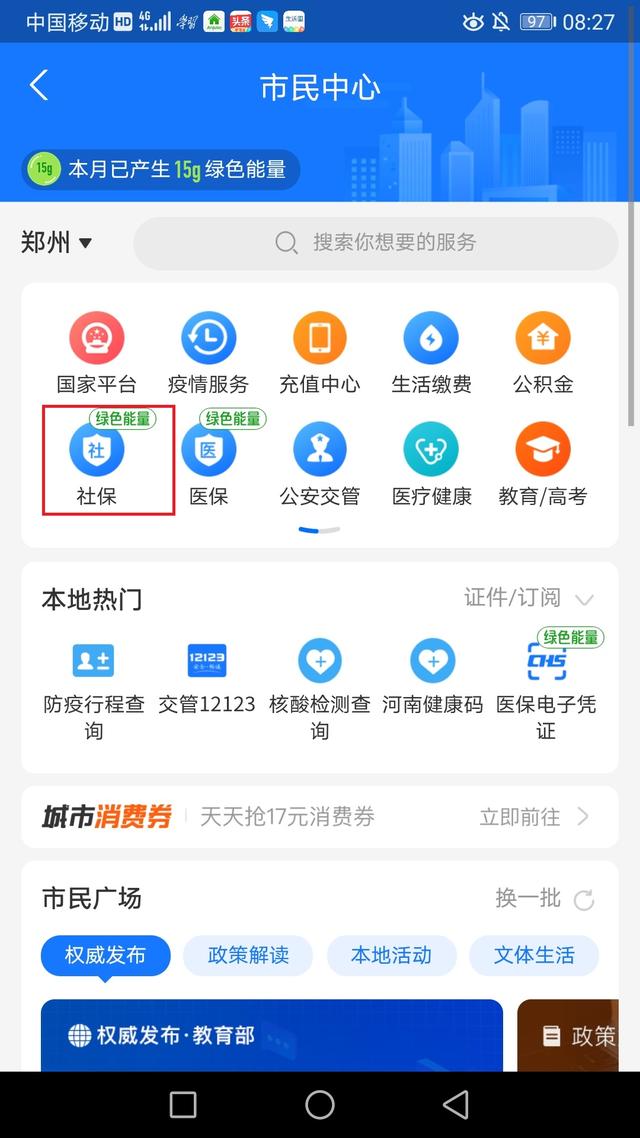Screen dimensions: 640x1138
Task: Open the 郑州 city dropdown
Action: coord(57,242)
